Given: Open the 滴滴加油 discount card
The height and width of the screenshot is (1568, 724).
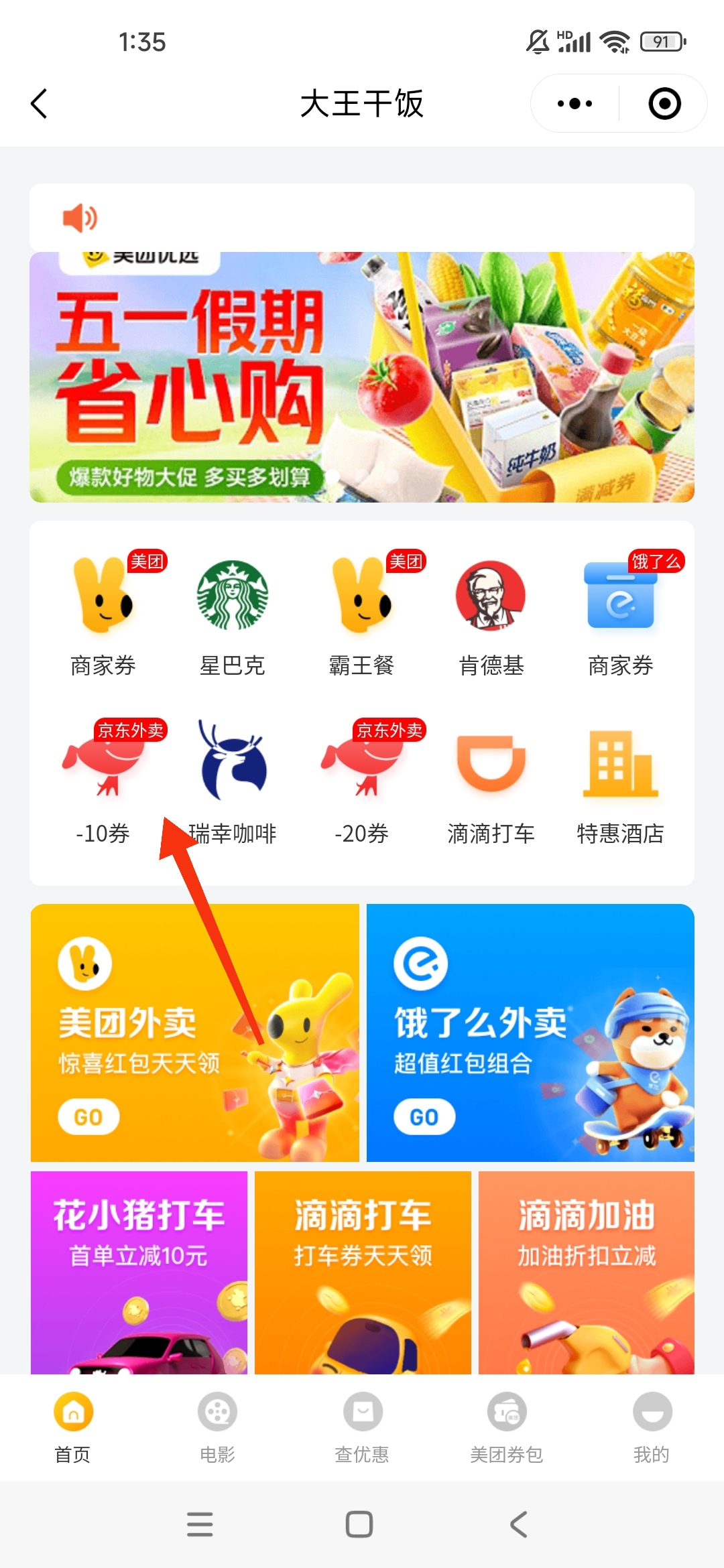Looking at the screenshot, I should click(587, 1272).
